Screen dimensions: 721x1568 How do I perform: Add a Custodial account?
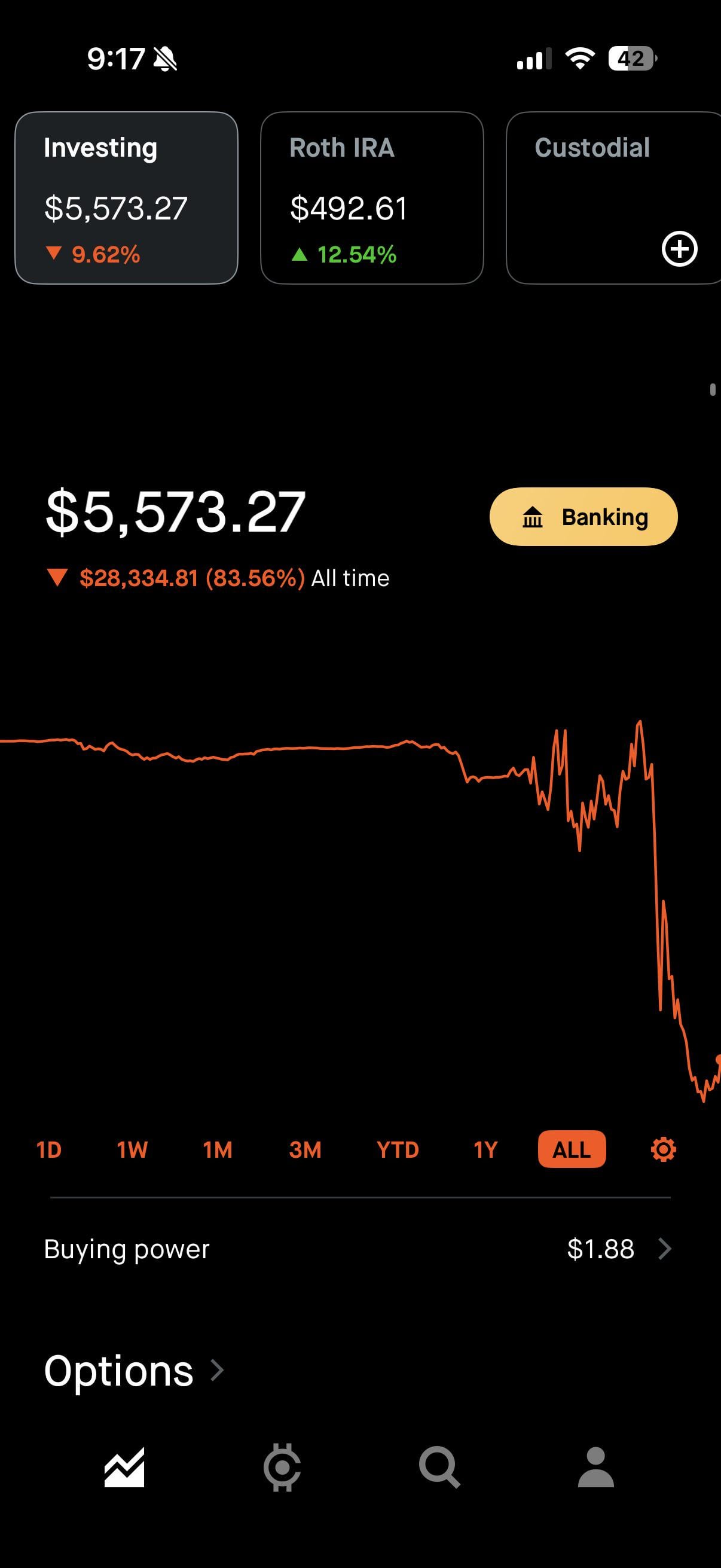coord(679,249)
